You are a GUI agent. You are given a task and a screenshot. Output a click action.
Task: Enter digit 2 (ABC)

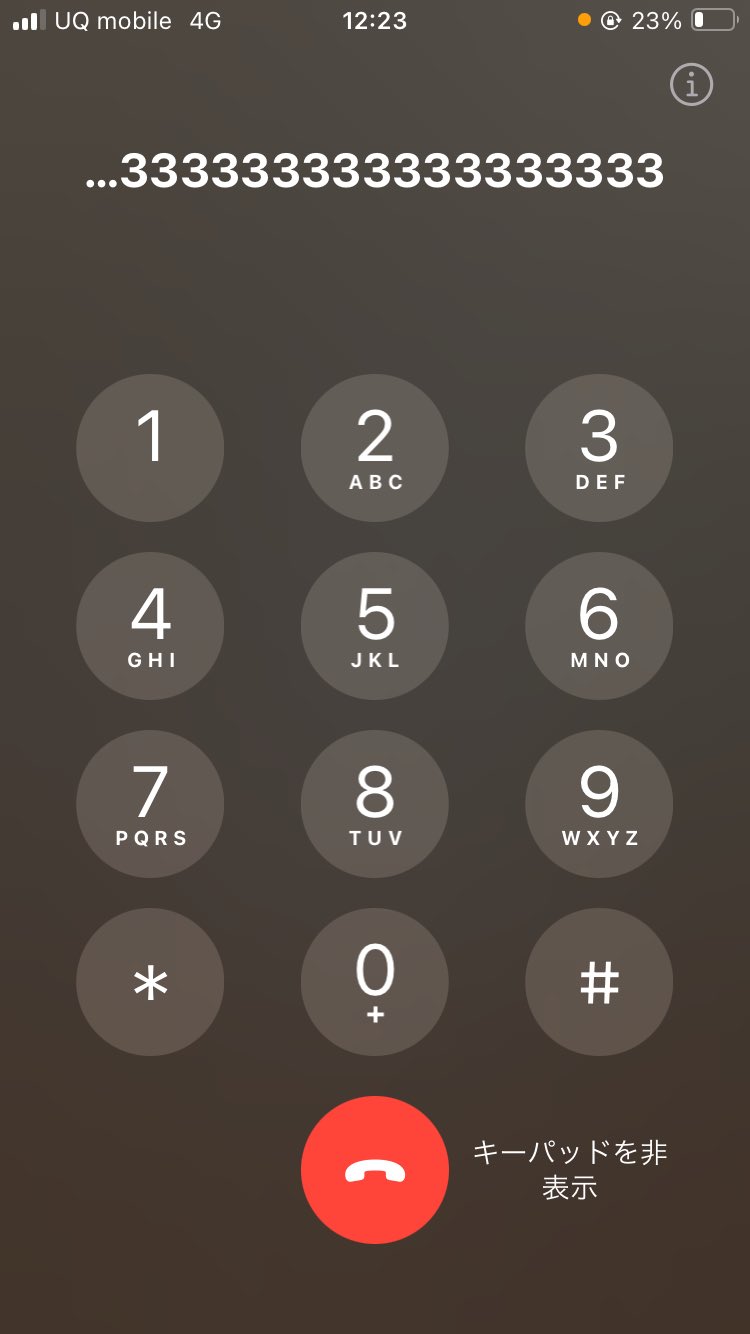(x=375, y=448)
